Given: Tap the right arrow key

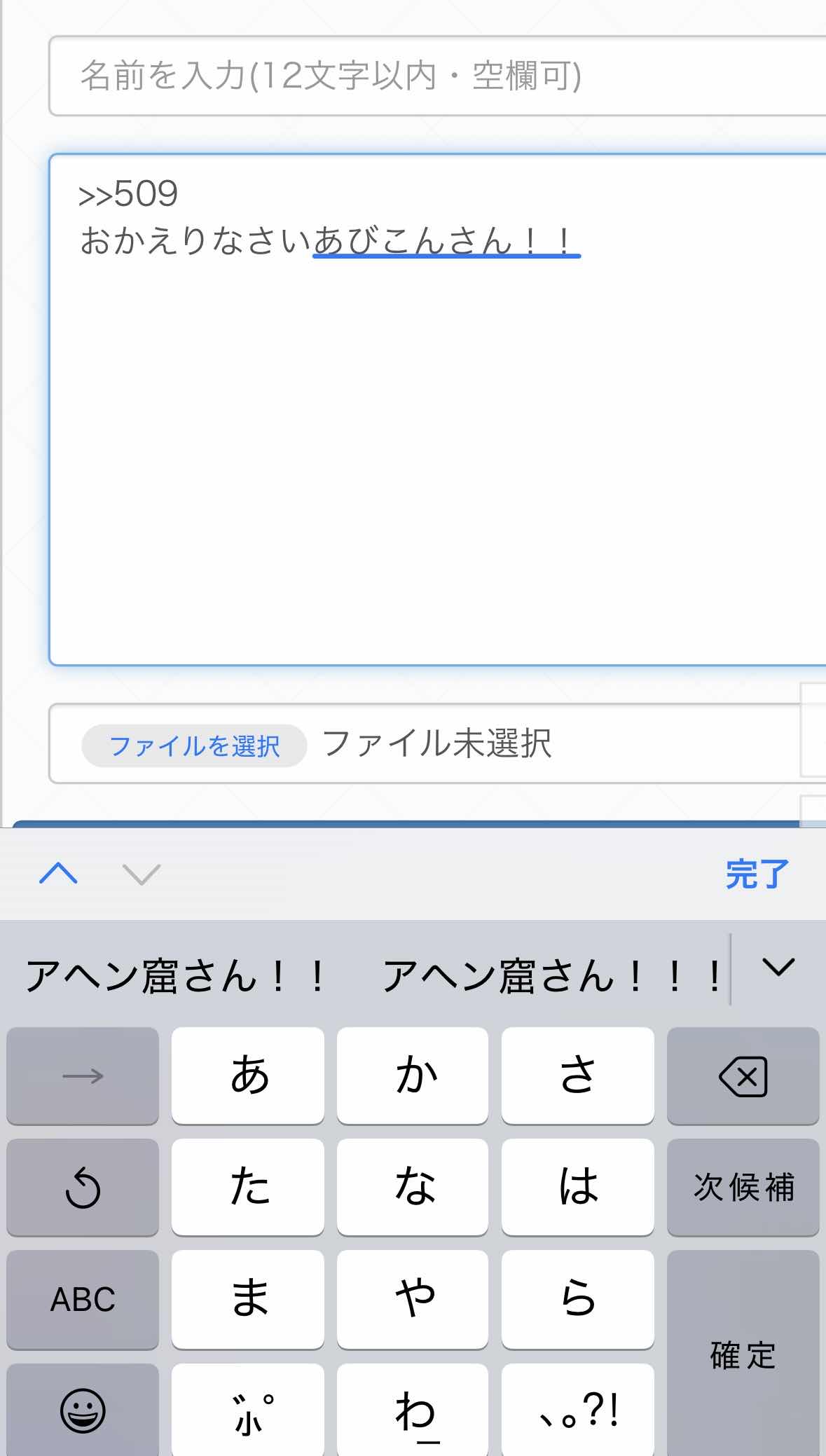Looking at the screenshot, I should 83,1076.
